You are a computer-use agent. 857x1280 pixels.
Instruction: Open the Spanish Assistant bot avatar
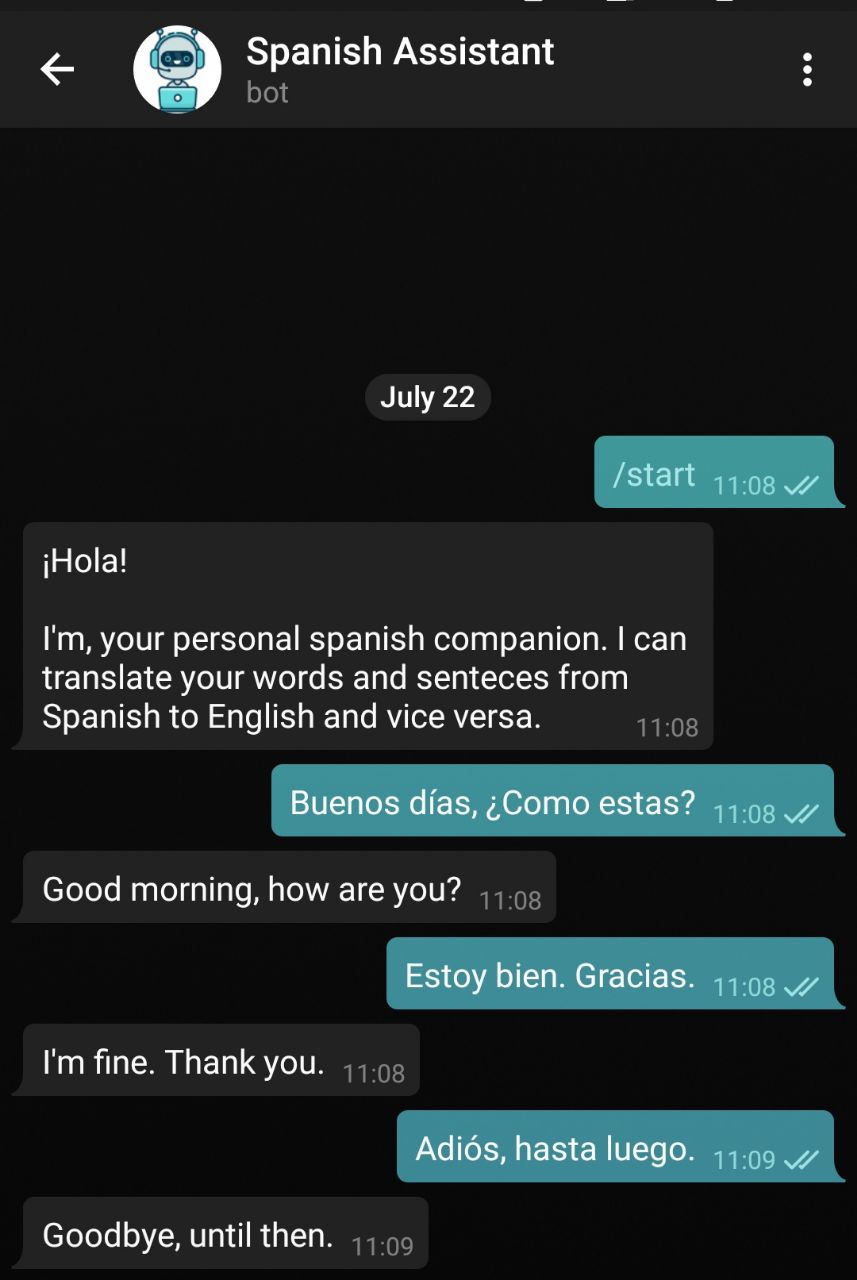[177, 70]
